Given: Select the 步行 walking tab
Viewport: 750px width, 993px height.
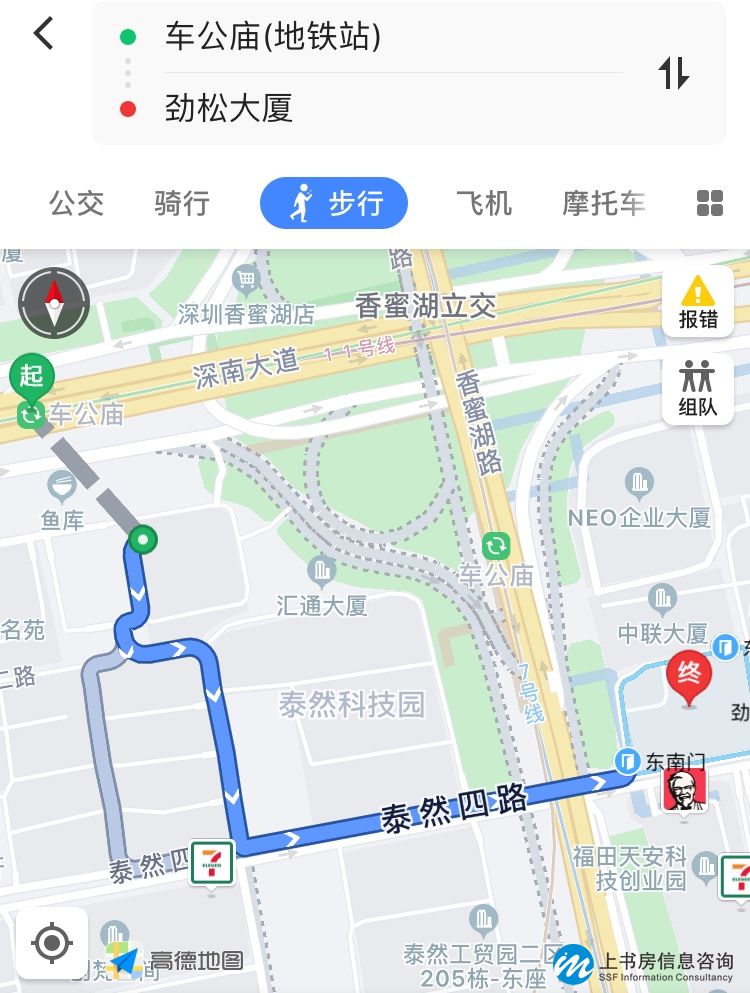Looking at the screenshot, I should (334, 204).
